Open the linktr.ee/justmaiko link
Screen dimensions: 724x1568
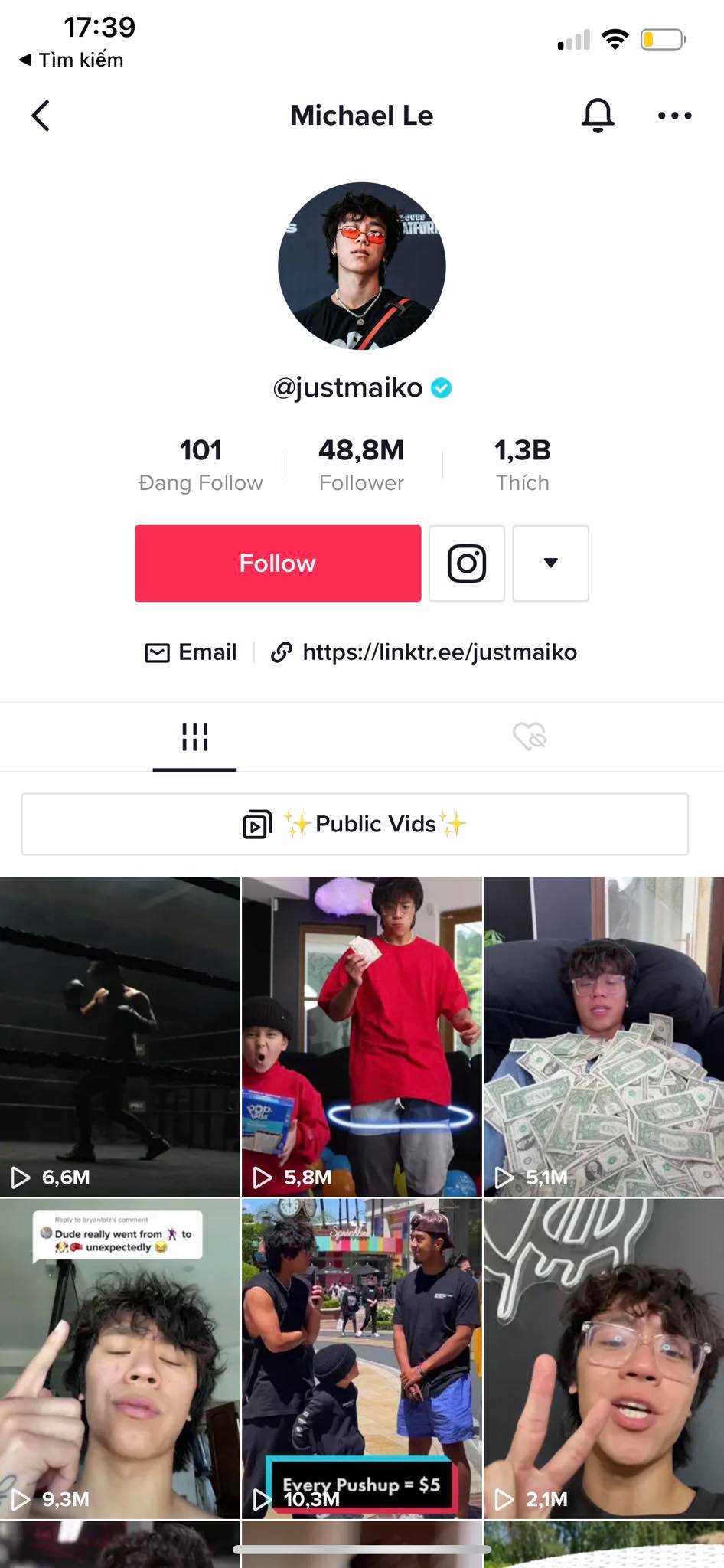(424, 652)
